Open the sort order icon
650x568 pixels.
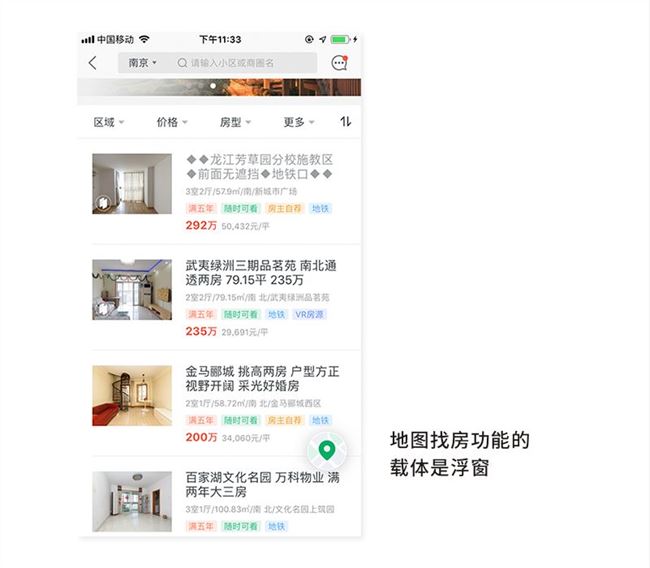(x=346, y=122)
